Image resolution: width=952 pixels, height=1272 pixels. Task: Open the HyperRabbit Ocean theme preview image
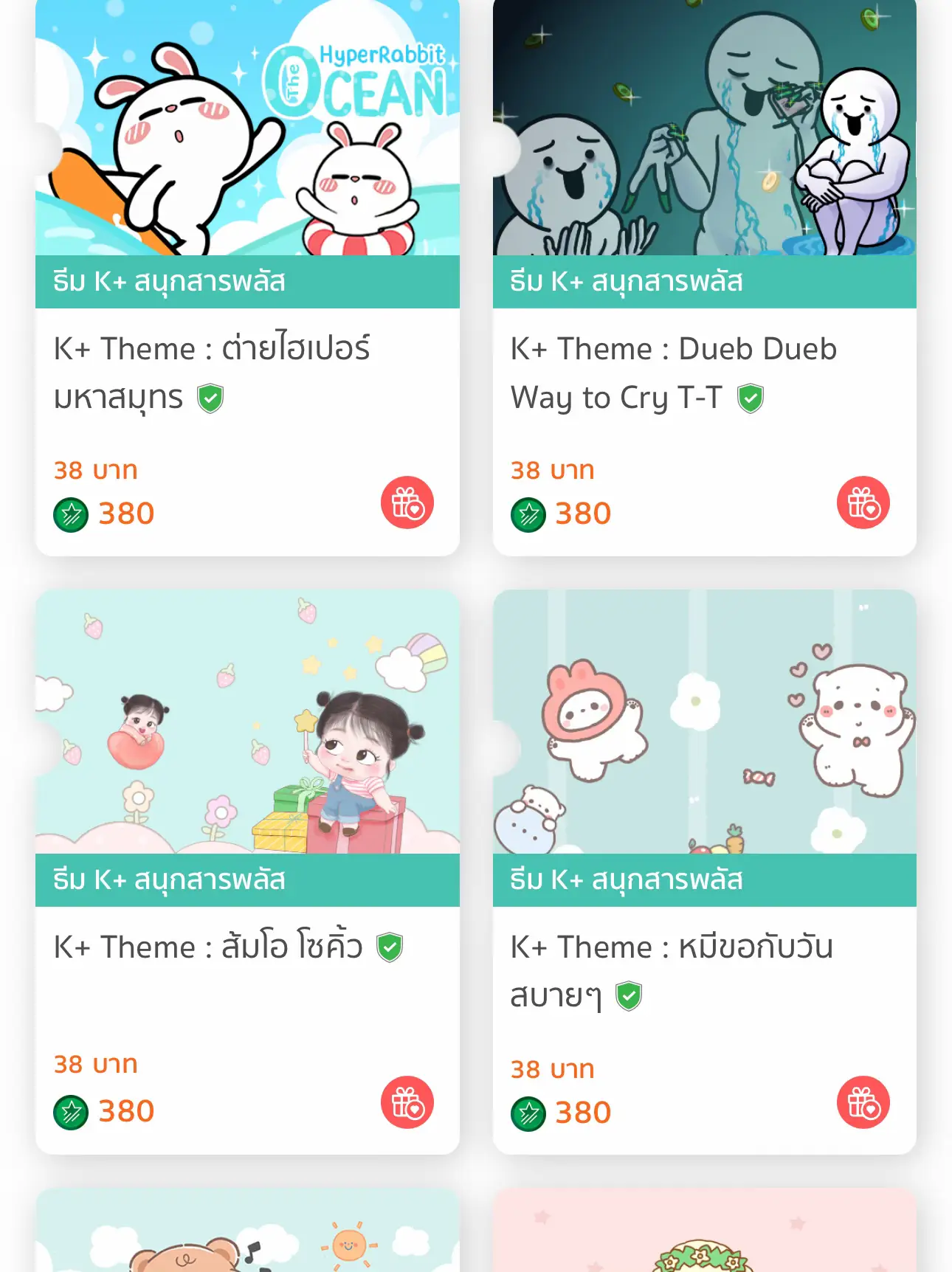point(247,129)
